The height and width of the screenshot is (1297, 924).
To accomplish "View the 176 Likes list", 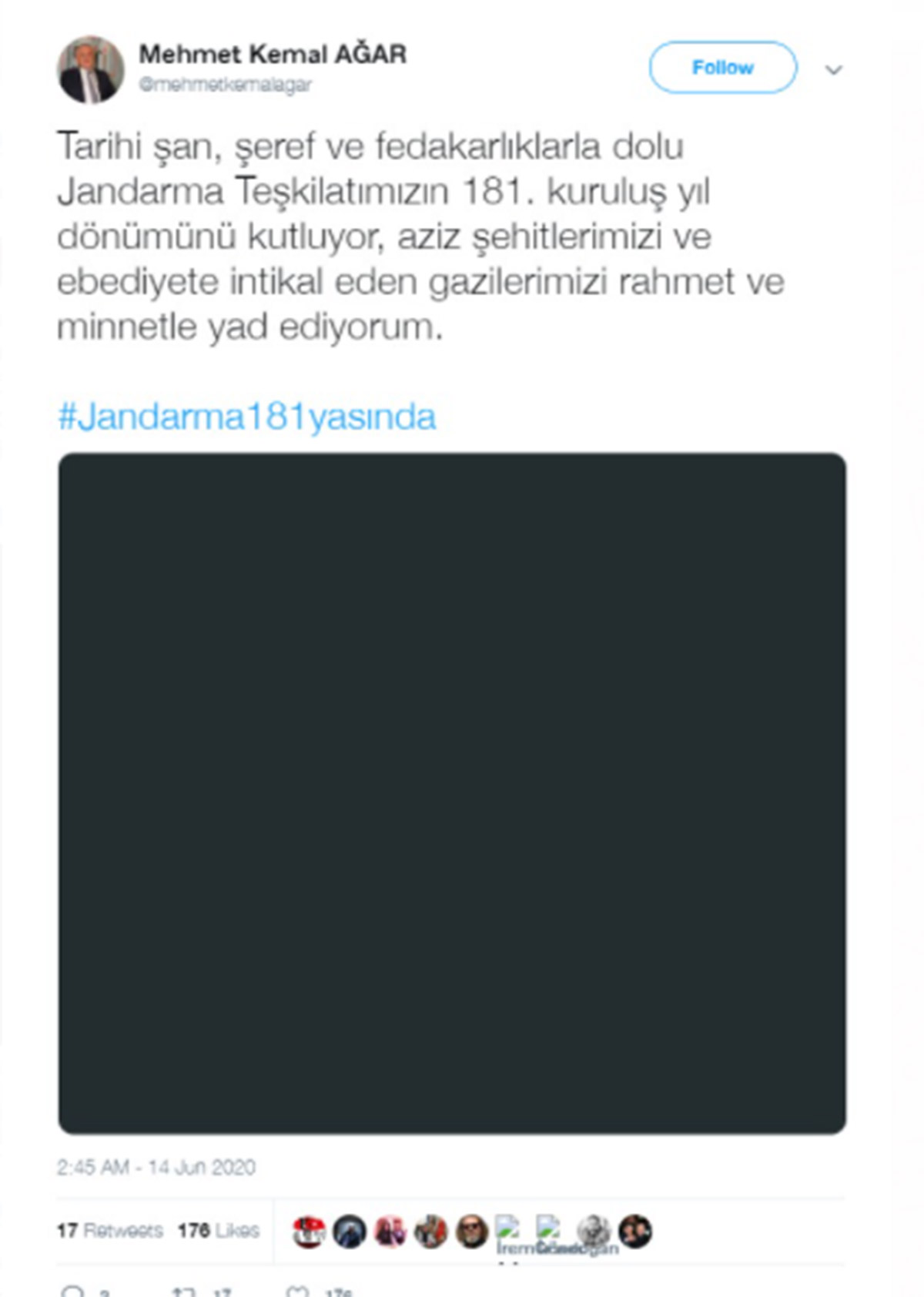I will [x=219, y=1231].
